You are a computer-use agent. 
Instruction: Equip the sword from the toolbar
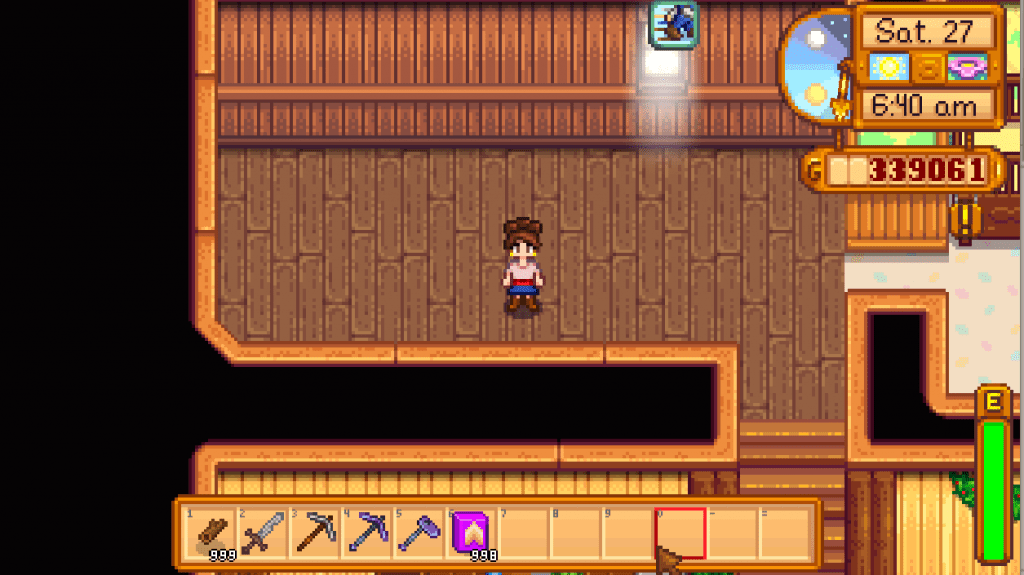(262, 534)
